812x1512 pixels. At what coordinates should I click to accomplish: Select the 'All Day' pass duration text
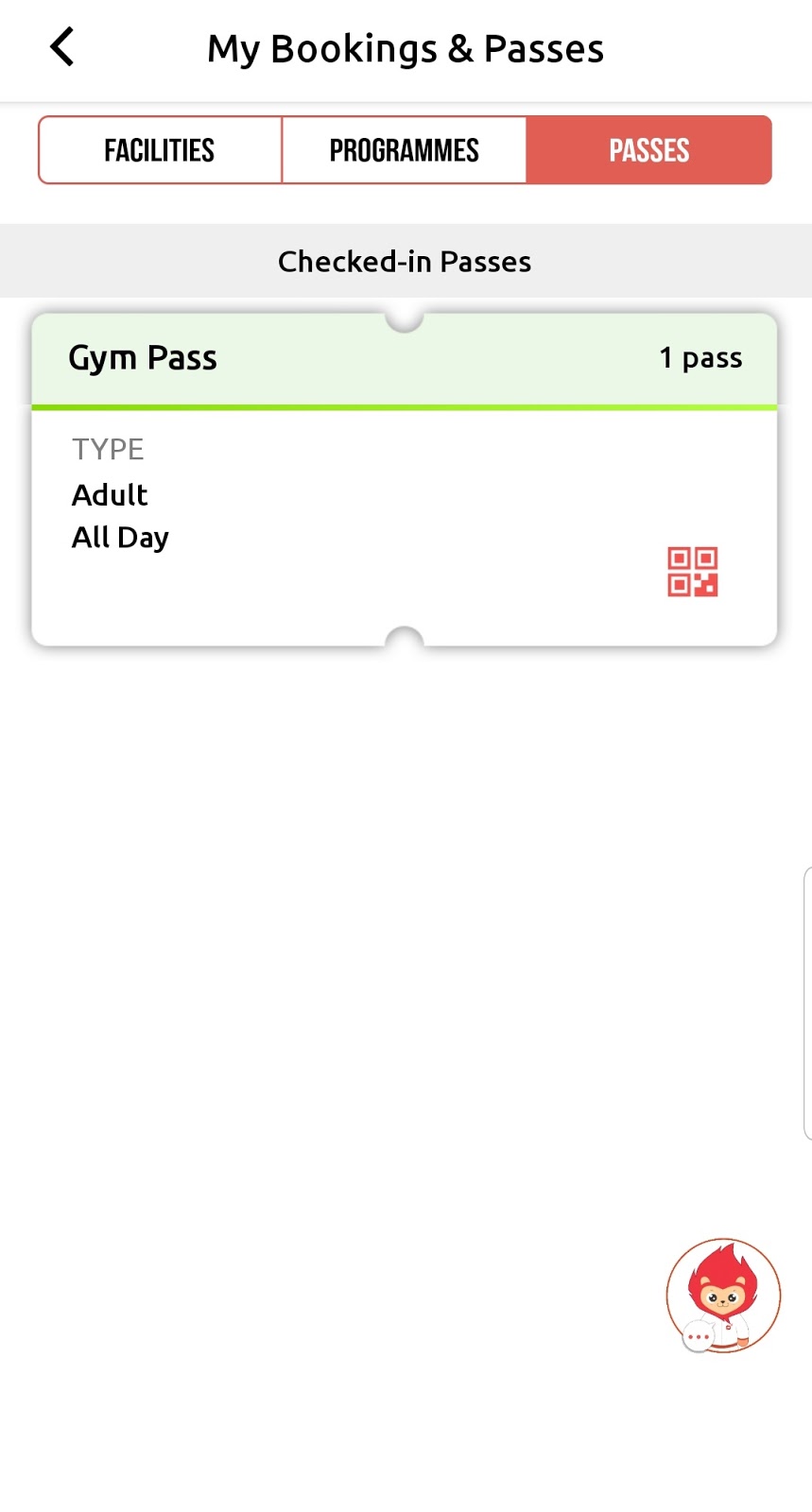[x=120, y=537]
